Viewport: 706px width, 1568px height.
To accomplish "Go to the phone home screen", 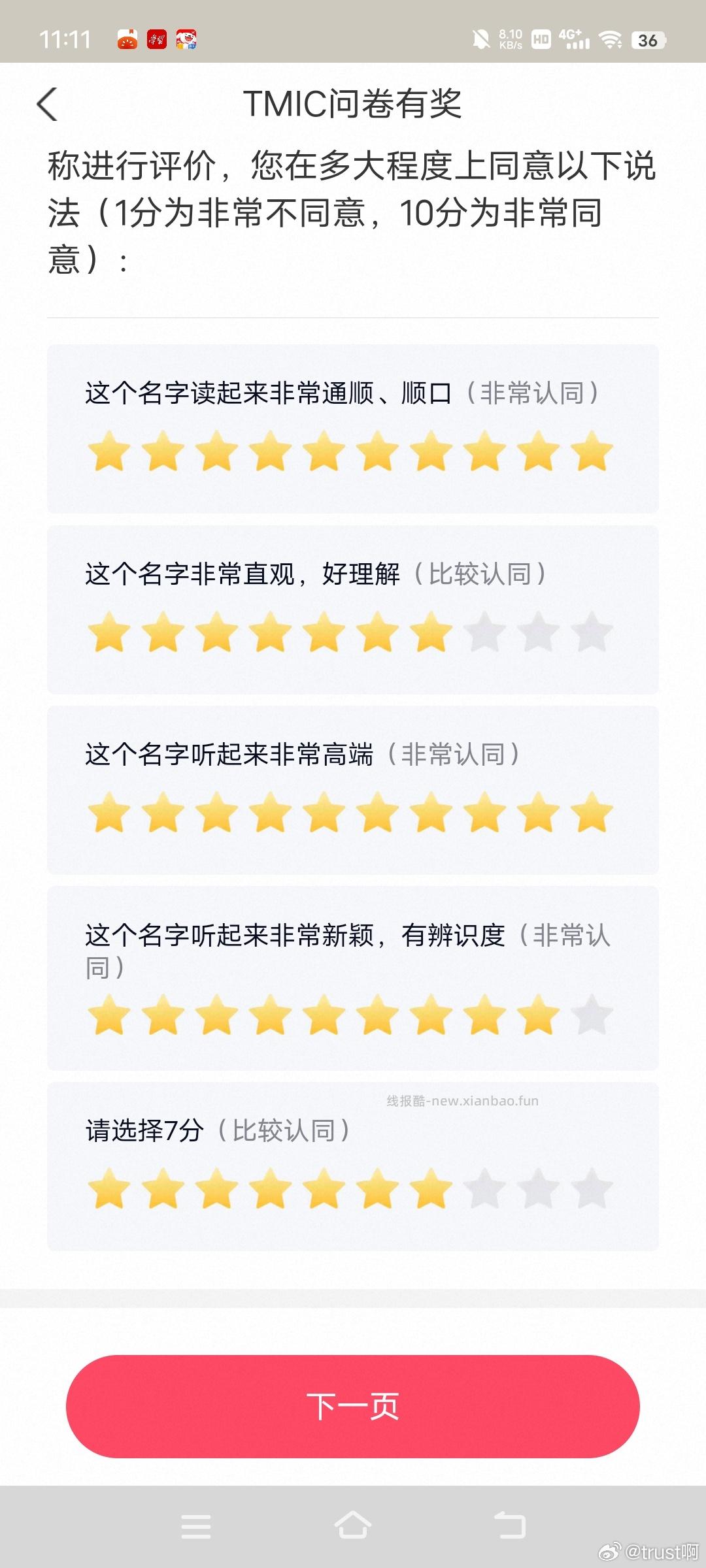I will click(353, 1526).
